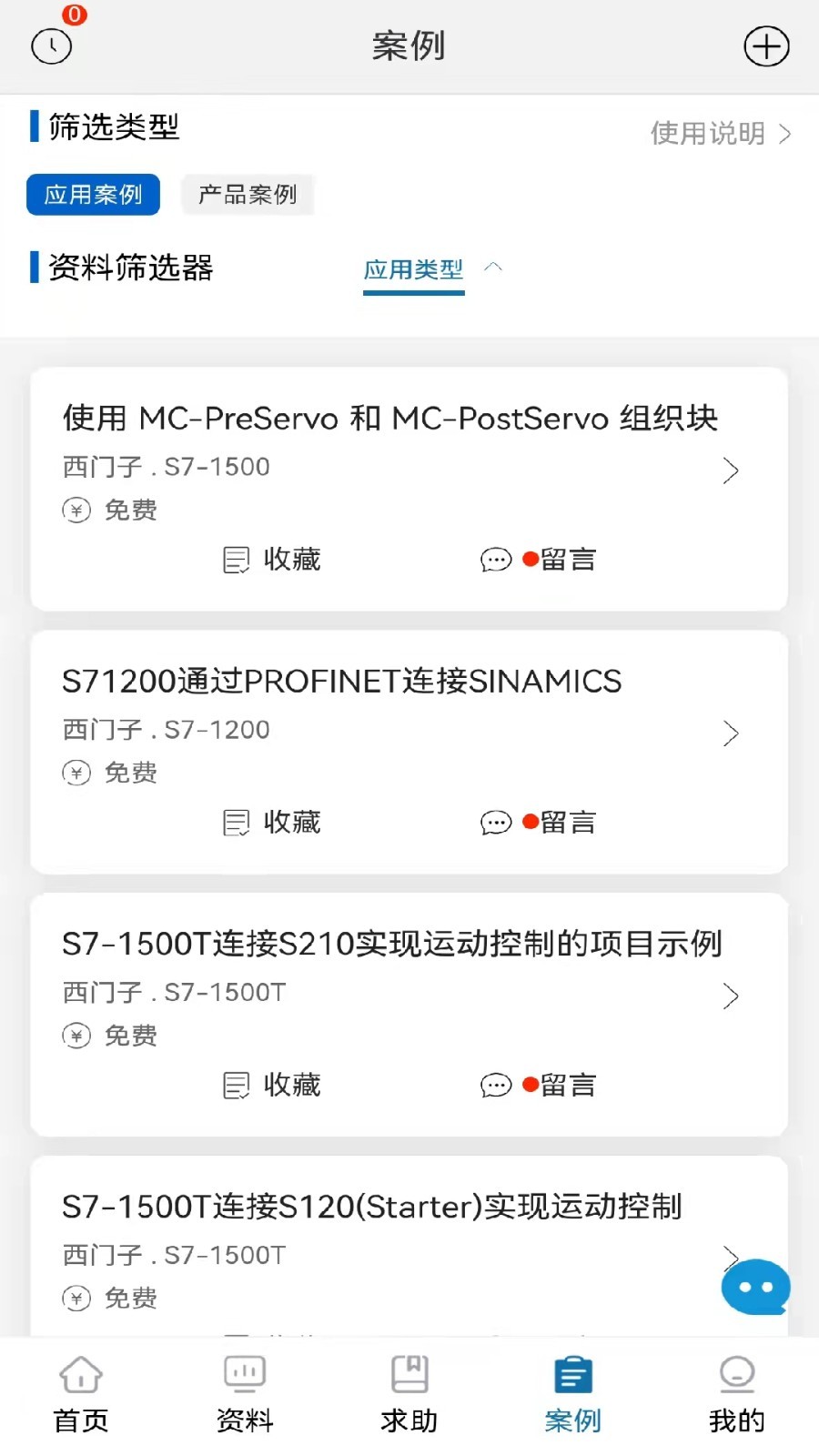Tap the 收藏 bookmark icon on MC-PreServo case
Viewport: 819px width, 1456px height.
236,559
